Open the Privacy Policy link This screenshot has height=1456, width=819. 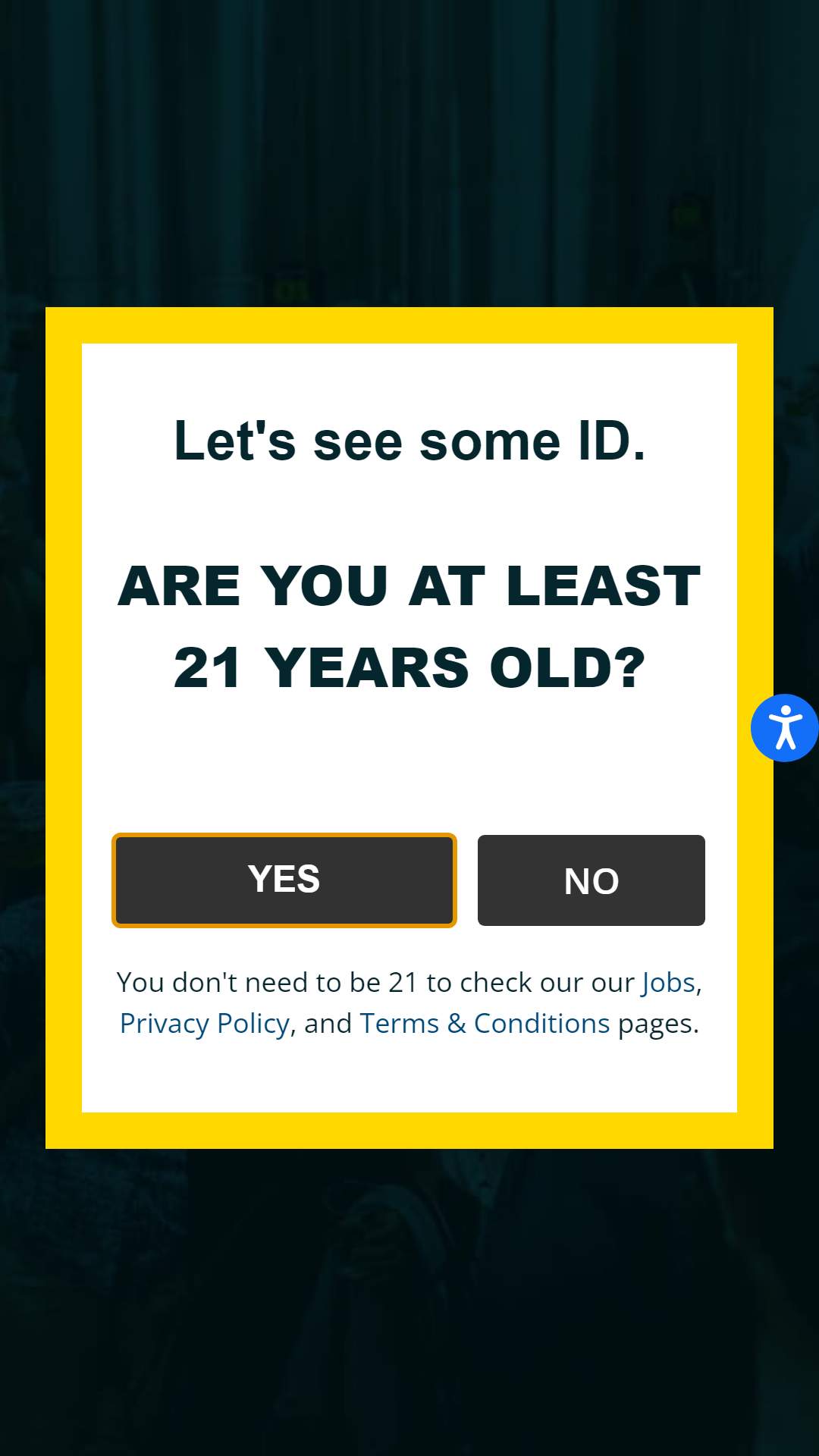click(x=205, y=1024)
